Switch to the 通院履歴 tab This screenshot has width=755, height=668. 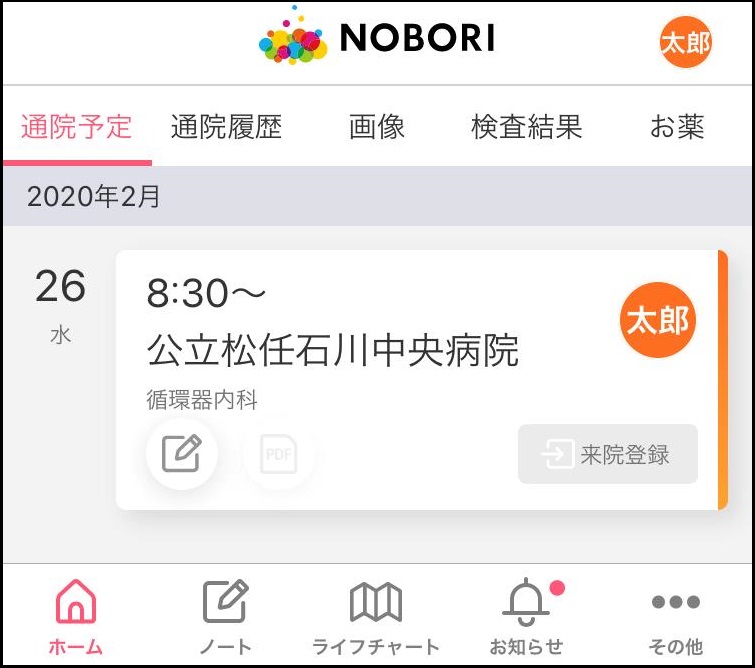click(x=226, y=127)
